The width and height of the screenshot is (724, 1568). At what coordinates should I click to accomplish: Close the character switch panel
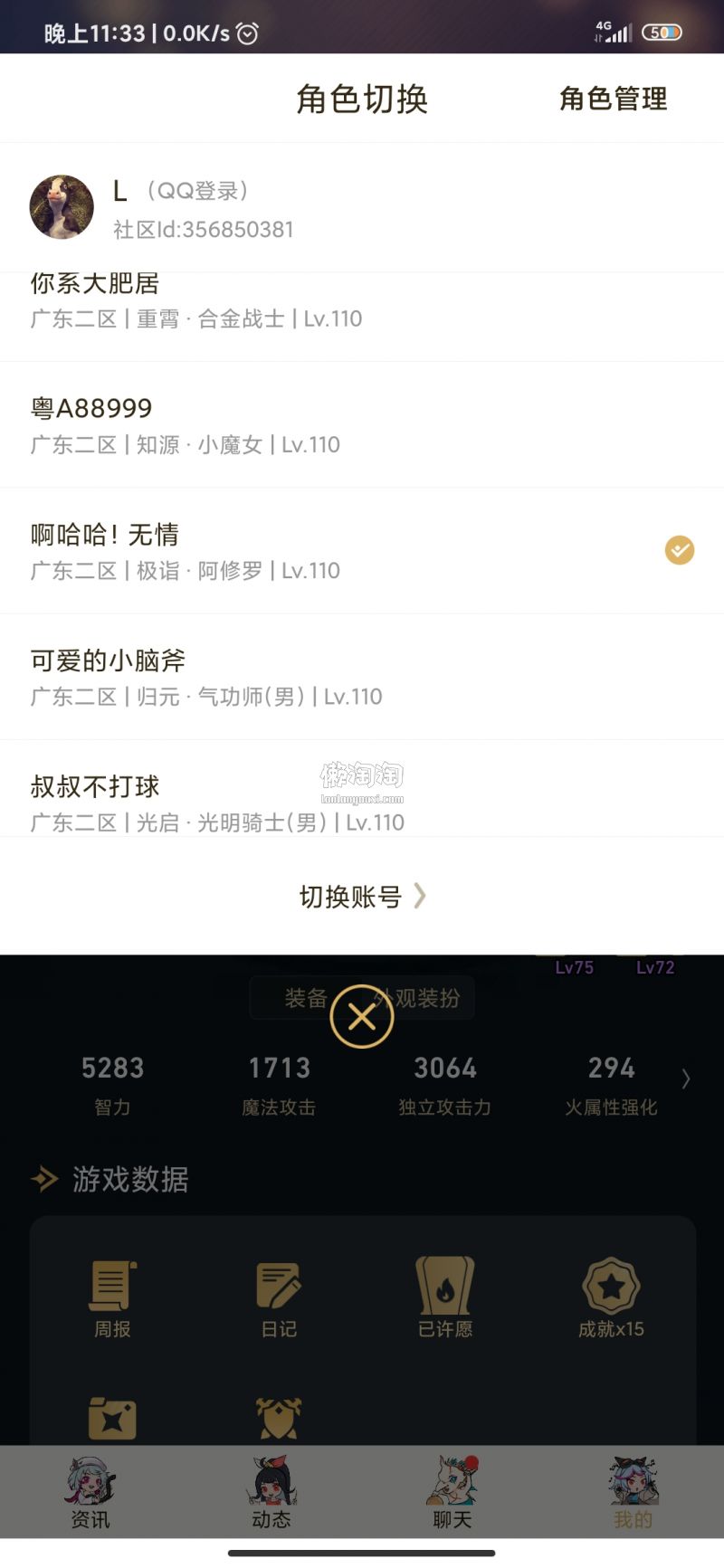[x=362, y=1017]
